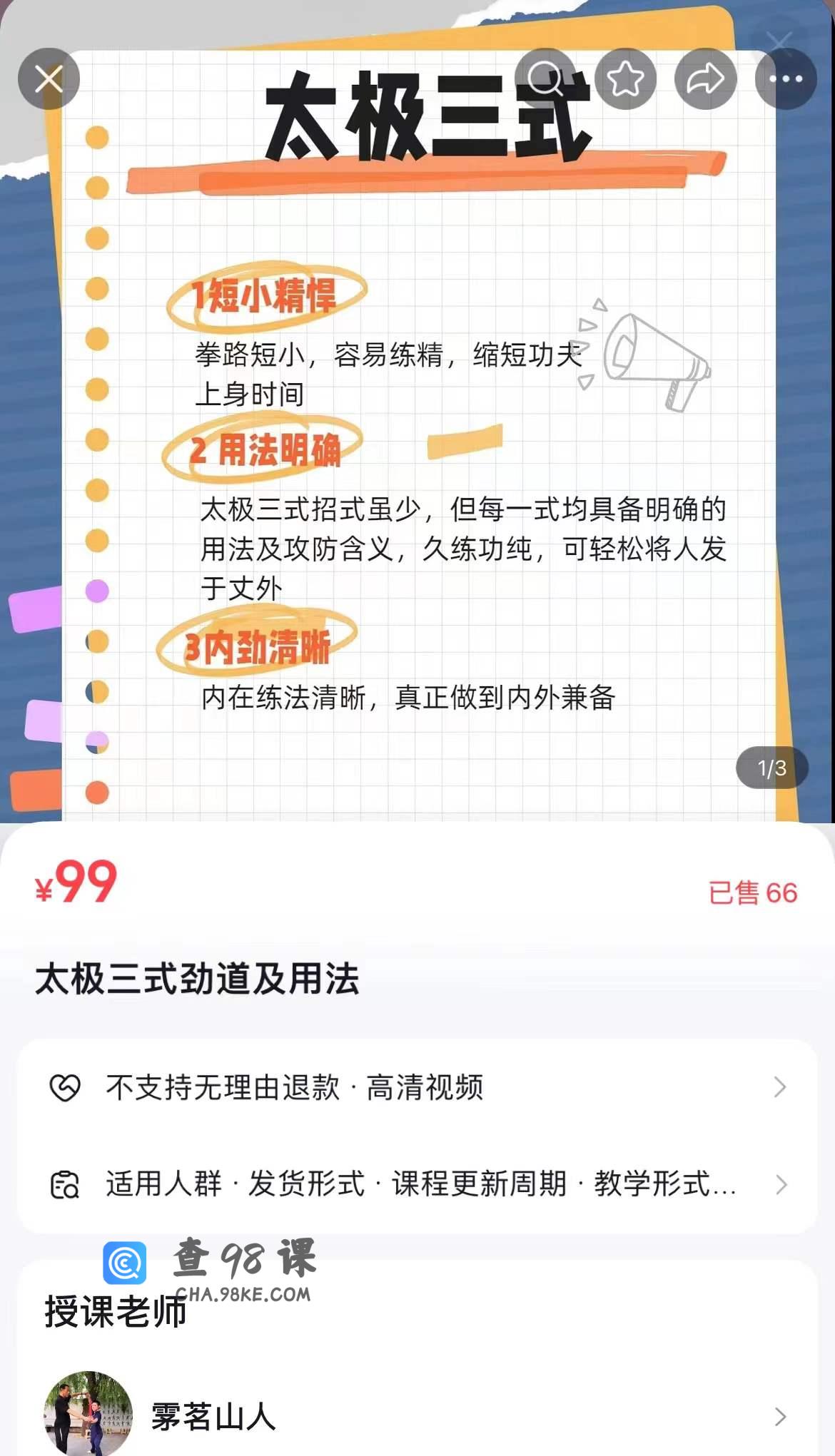
Task: Open teacher profile 雾茗山人
Action: point(417,1415)
